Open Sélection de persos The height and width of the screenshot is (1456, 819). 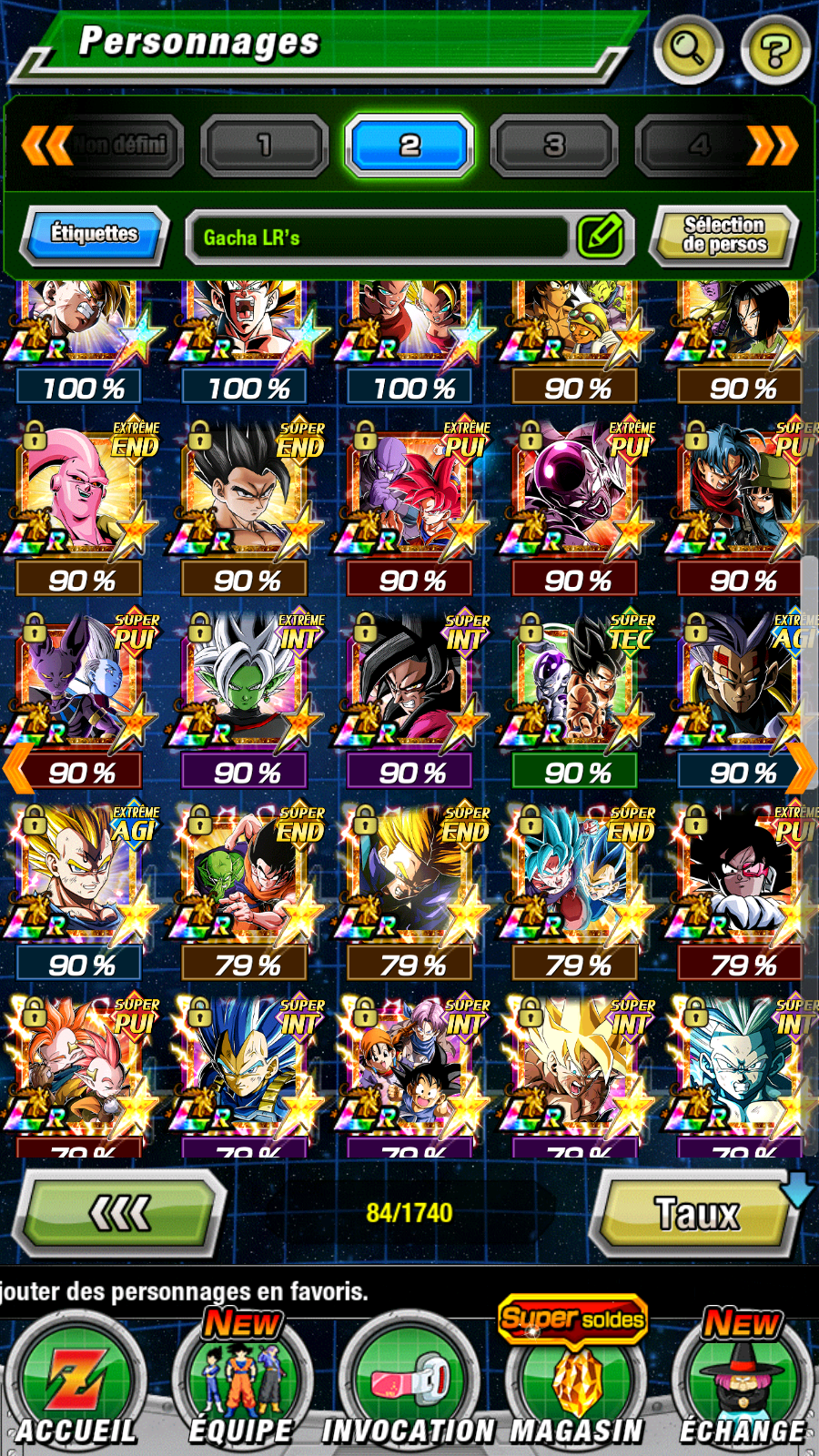tap(724, 235)
